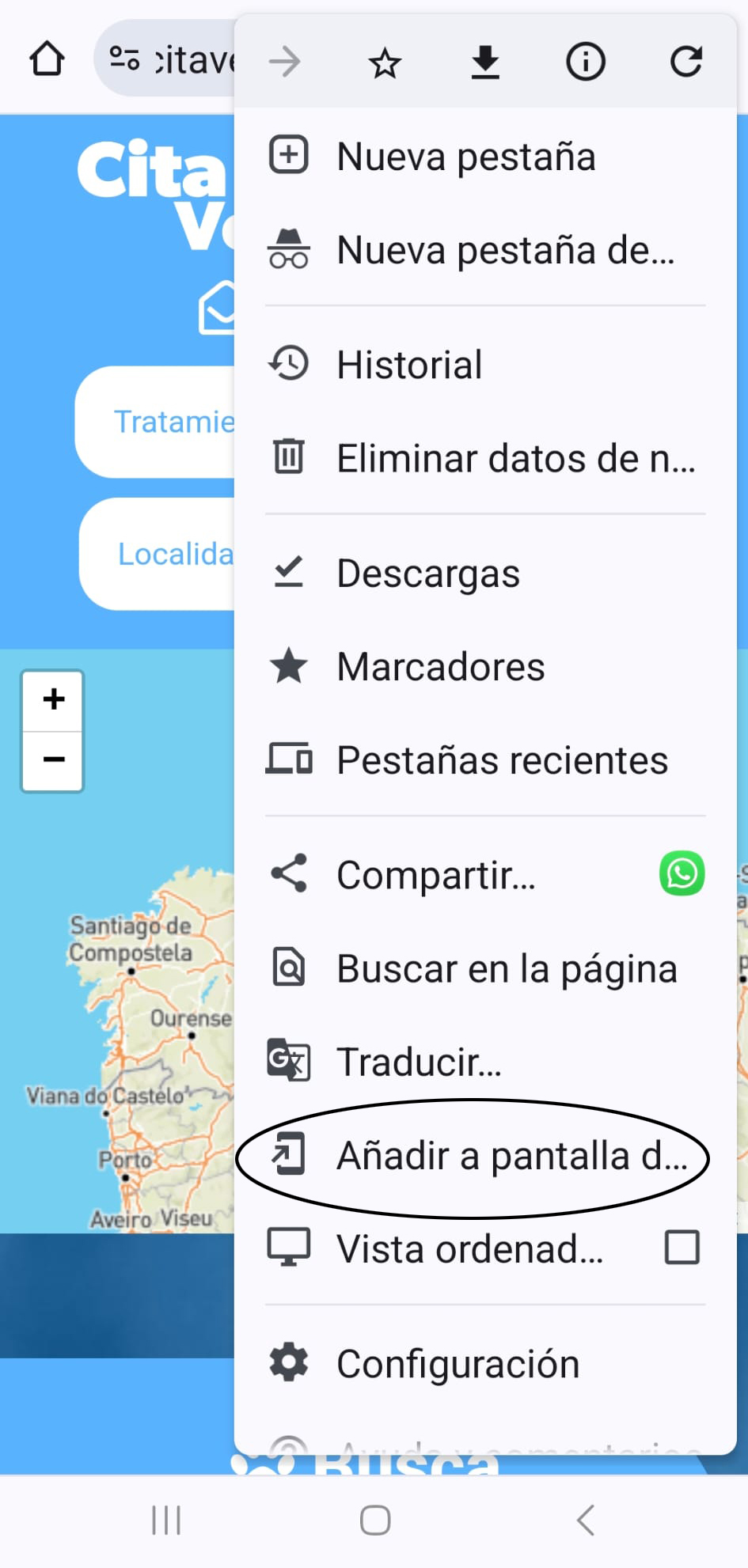Open Marcadores

point(440,666)
